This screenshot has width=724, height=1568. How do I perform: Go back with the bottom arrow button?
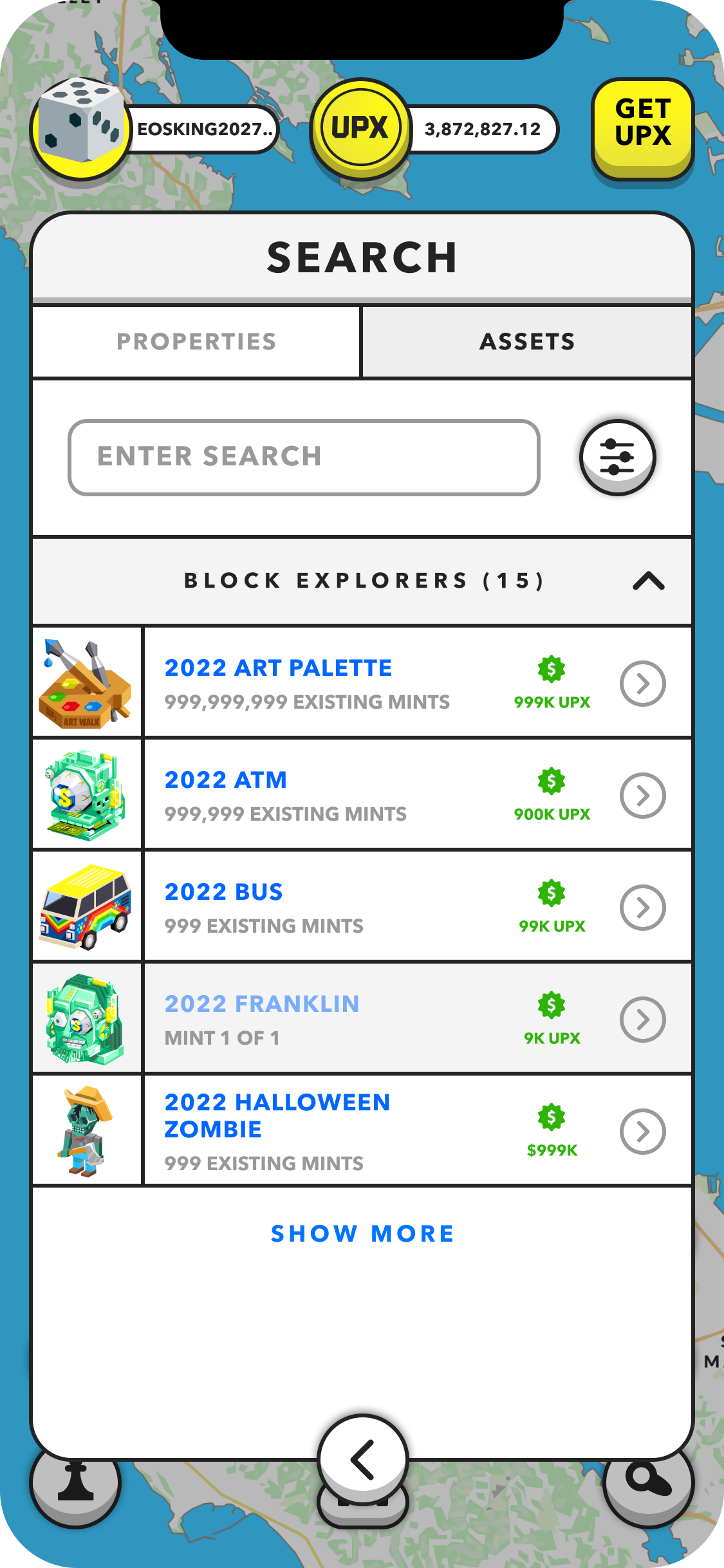362,1459
